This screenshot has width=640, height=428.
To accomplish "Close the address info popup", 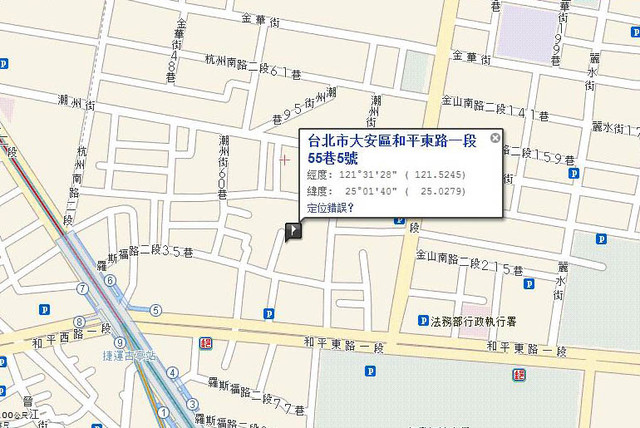I will pos(494,138).
